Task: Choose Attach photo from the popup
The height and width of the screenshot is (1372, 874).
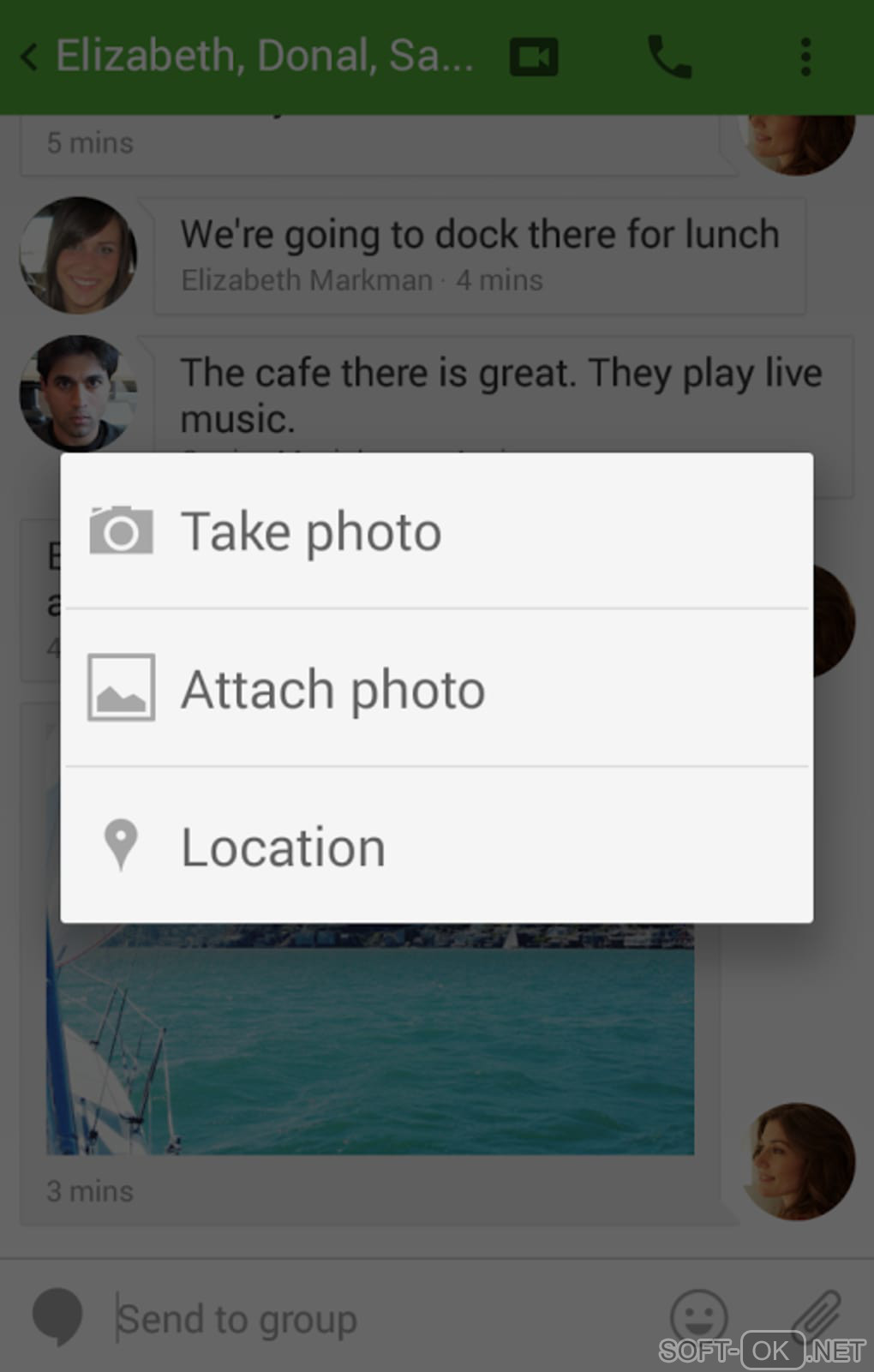Action: (435, 689)
